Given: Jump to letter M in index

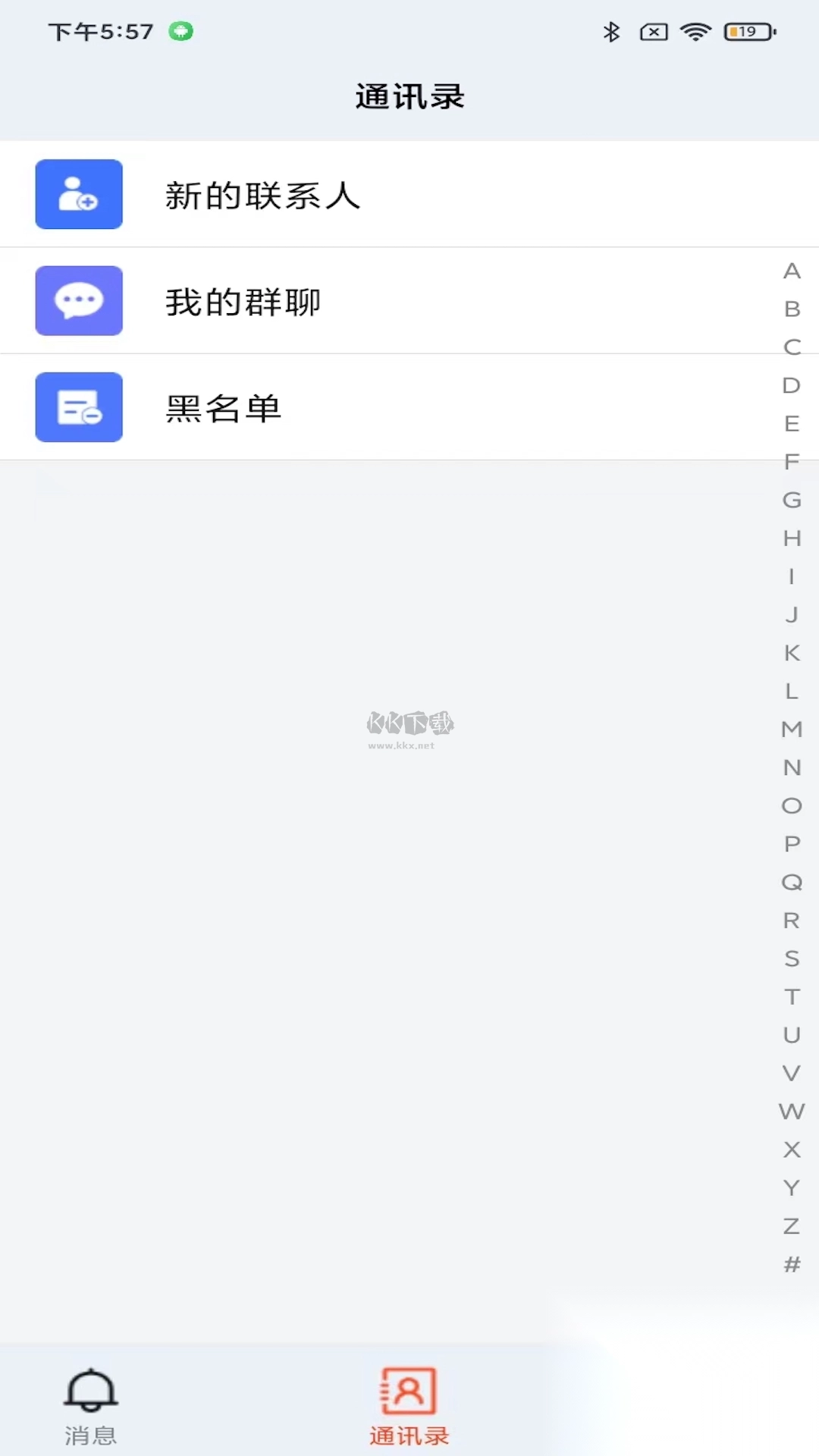Looking at the screenshot, I should [x=791, y=729].
